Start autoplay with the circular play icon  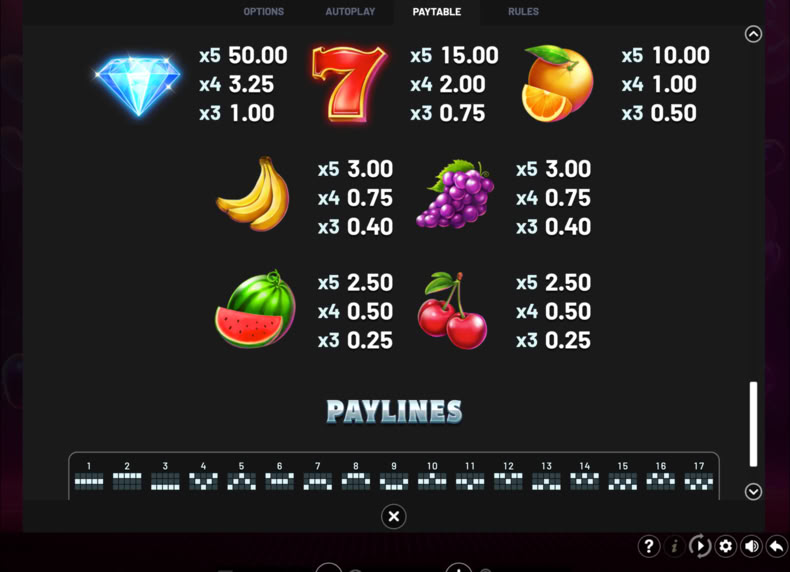click(700, 546)
